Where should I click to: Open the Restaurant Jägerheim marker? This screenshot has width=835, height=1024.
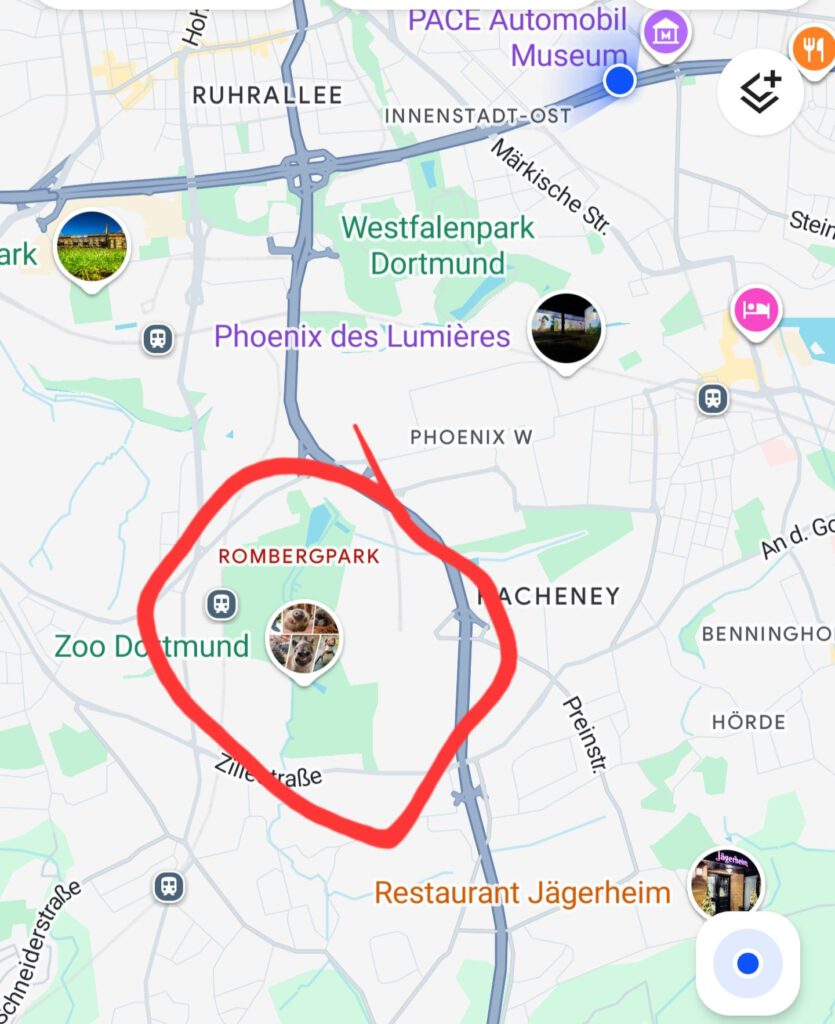tap(725, 884)
